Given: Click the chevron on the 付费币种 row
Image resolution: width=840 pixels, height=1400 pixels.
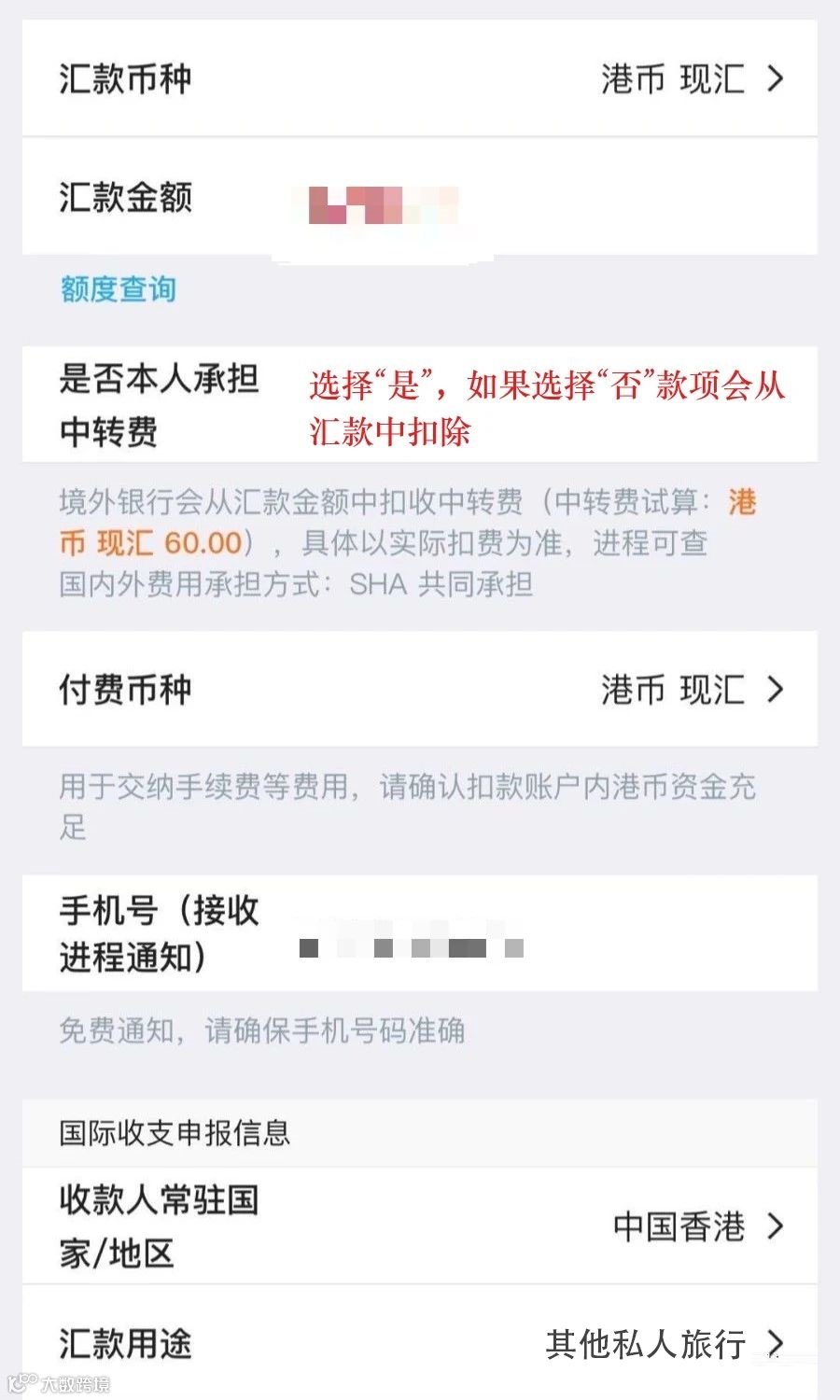Looking at the screenshot, I should coord(775,691).
